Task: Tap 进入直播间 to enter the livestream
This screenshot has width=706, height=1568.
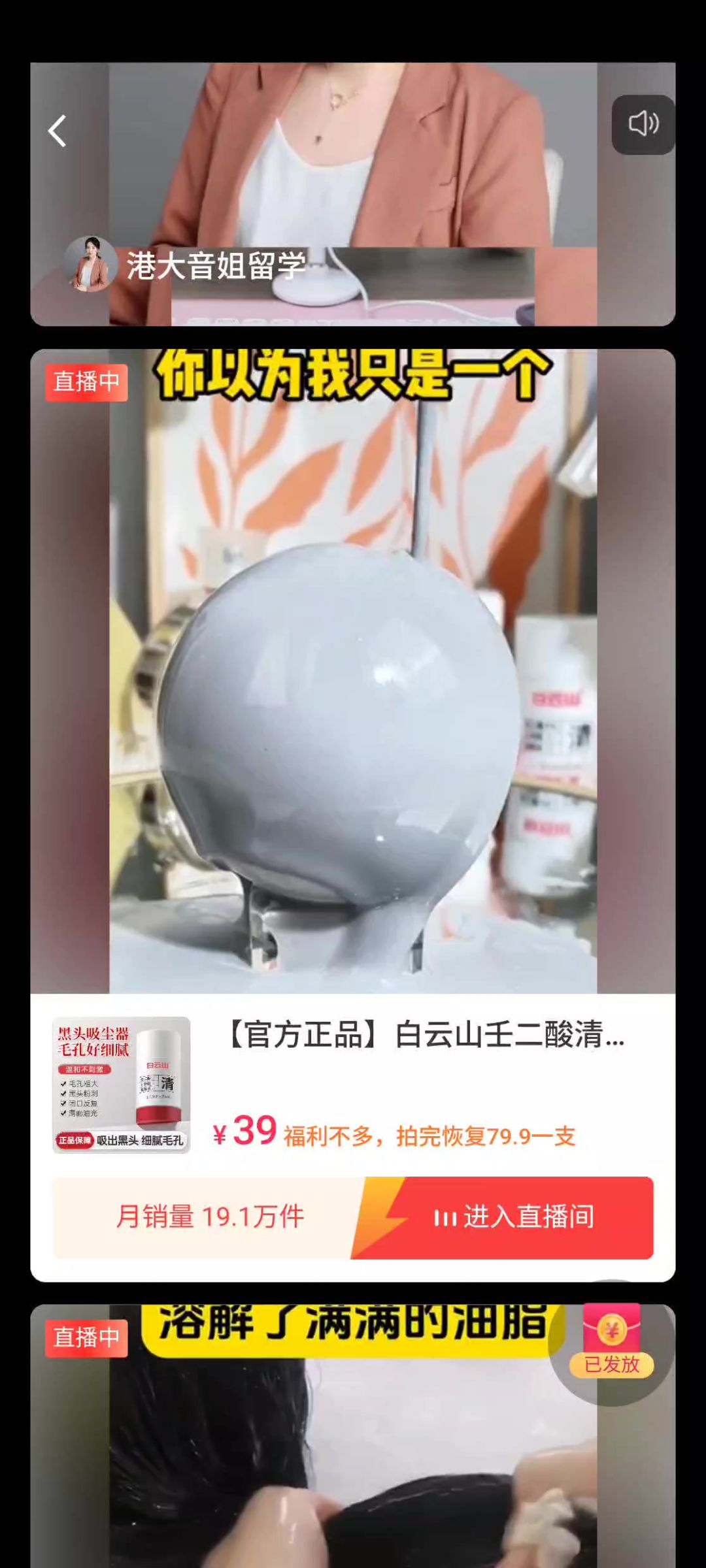Action: pos(514,1217)
